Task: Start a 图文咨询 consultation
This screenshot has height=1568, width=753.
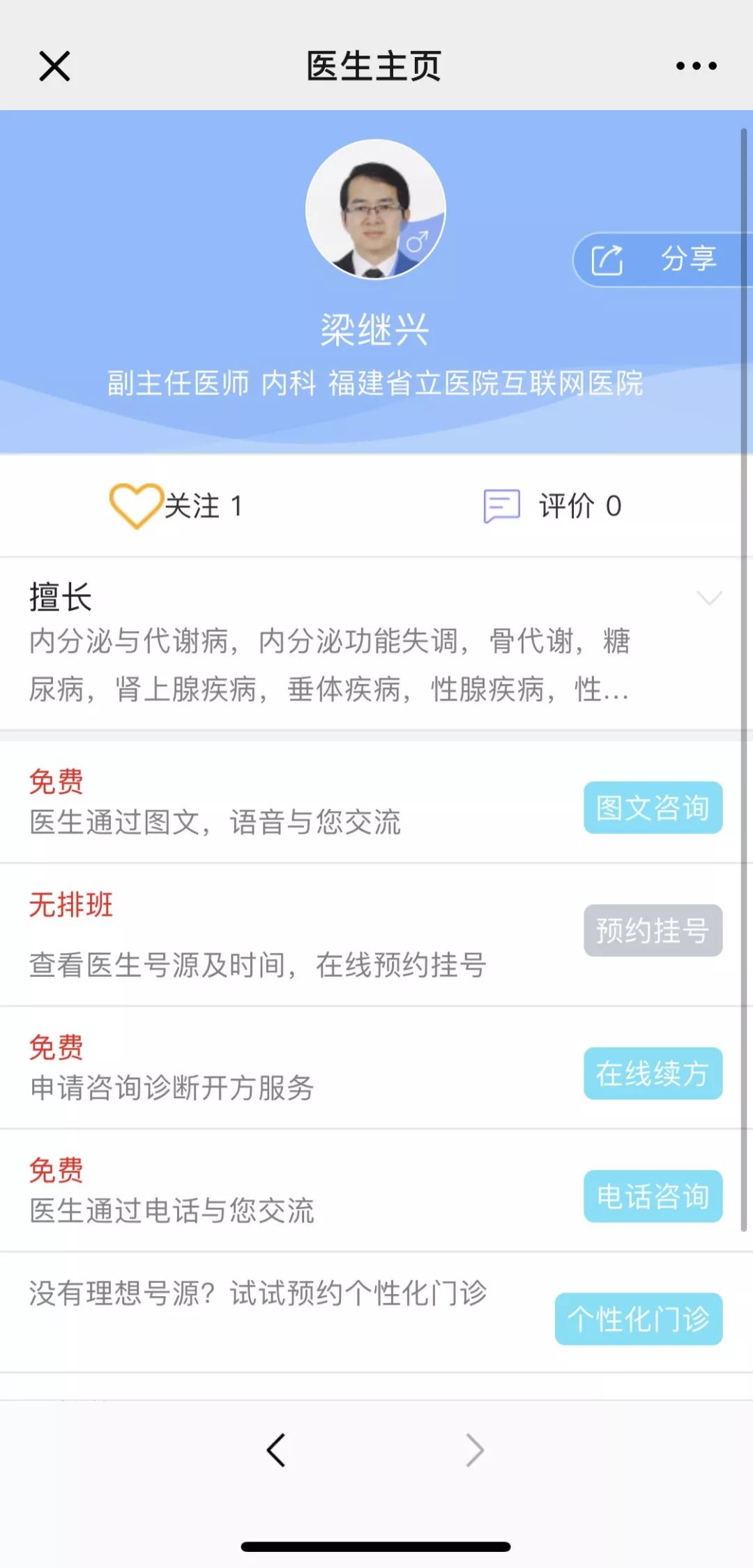Action: pos(653,808)
